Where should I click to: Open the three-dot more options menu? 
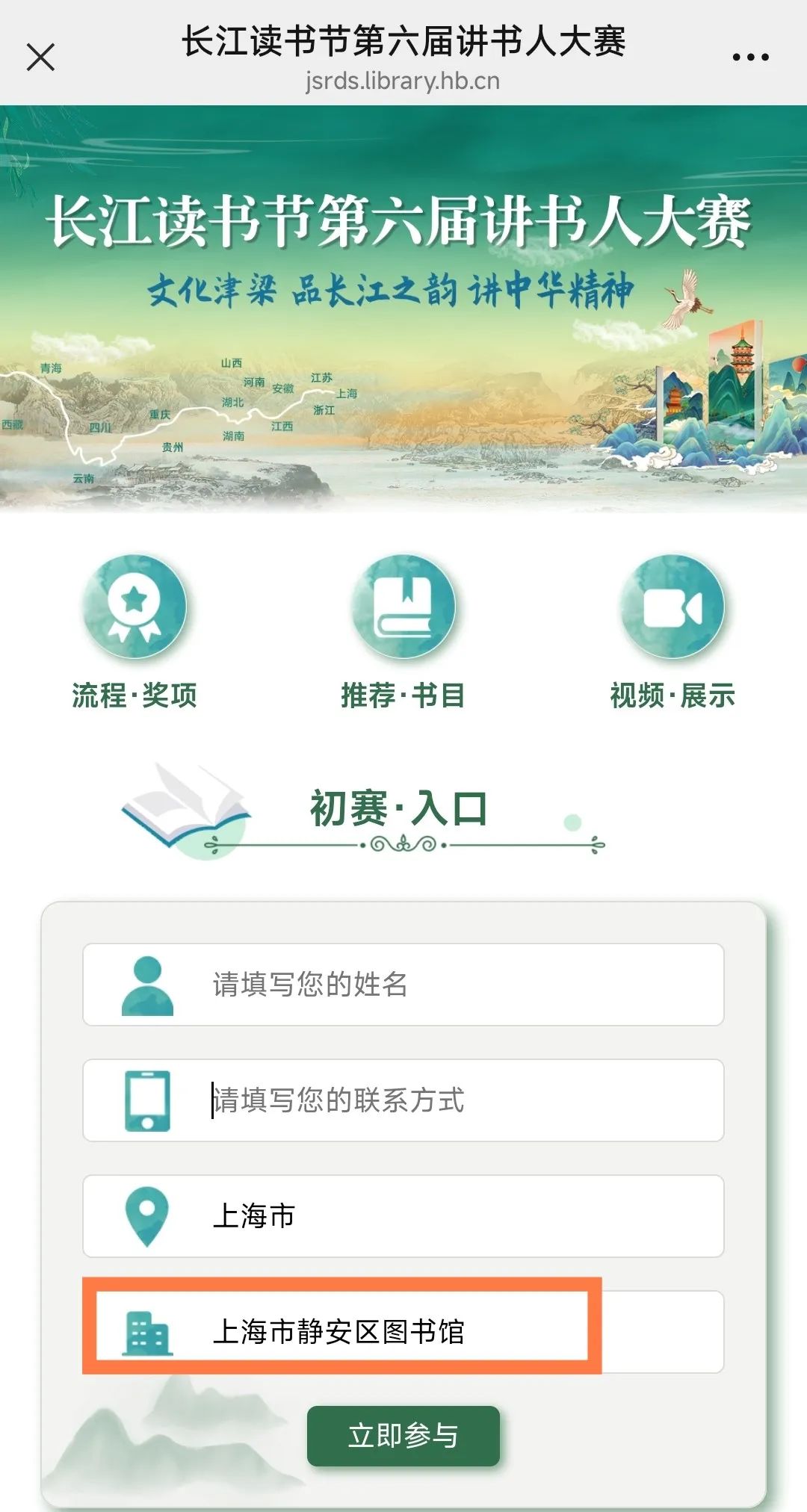coord(750,57)
